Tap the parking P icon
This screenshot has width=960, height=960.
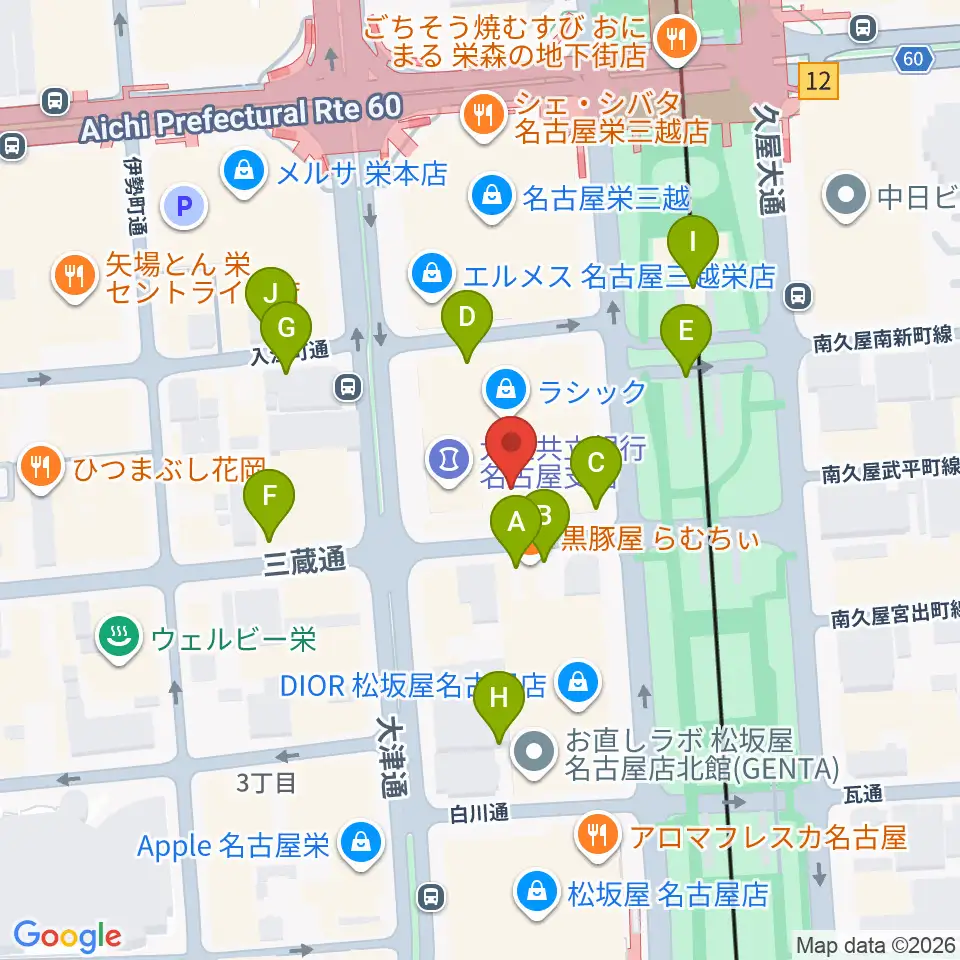pyautogui.click(x=184, y=207)
